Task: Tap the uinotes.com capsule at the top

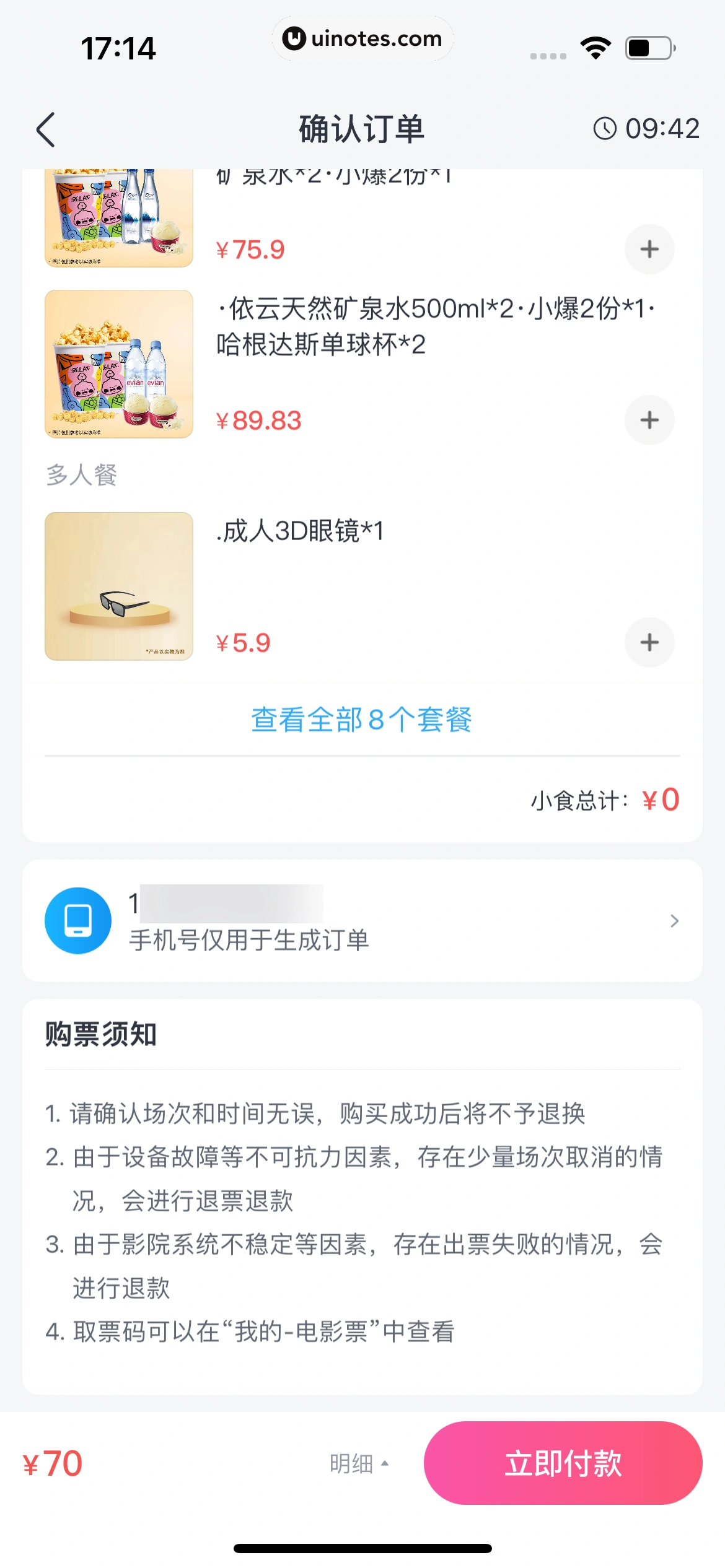Action: [x=362, y=39]
